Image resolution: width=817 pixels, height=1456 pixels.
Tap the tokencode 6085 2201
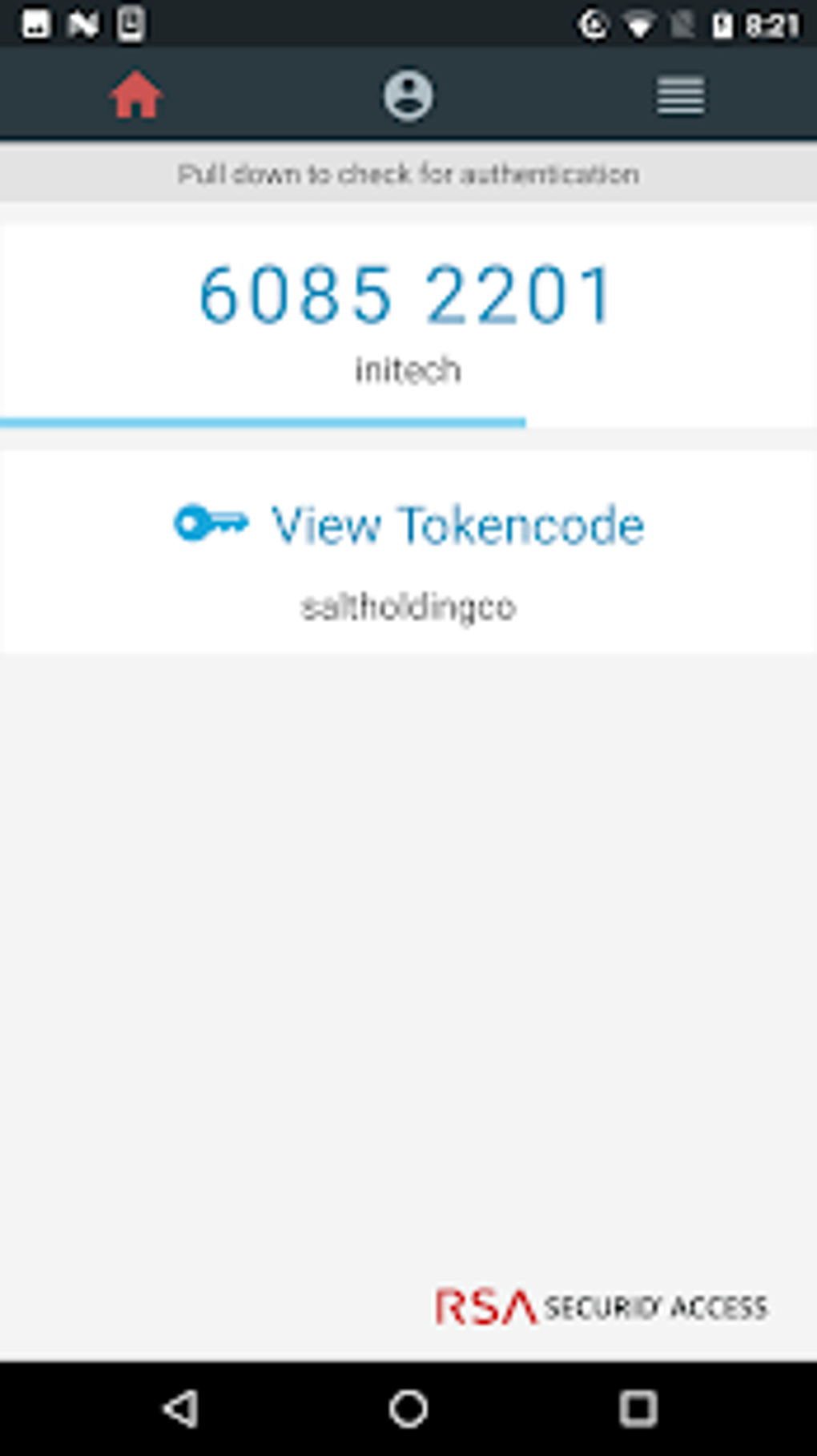(408, 296)
